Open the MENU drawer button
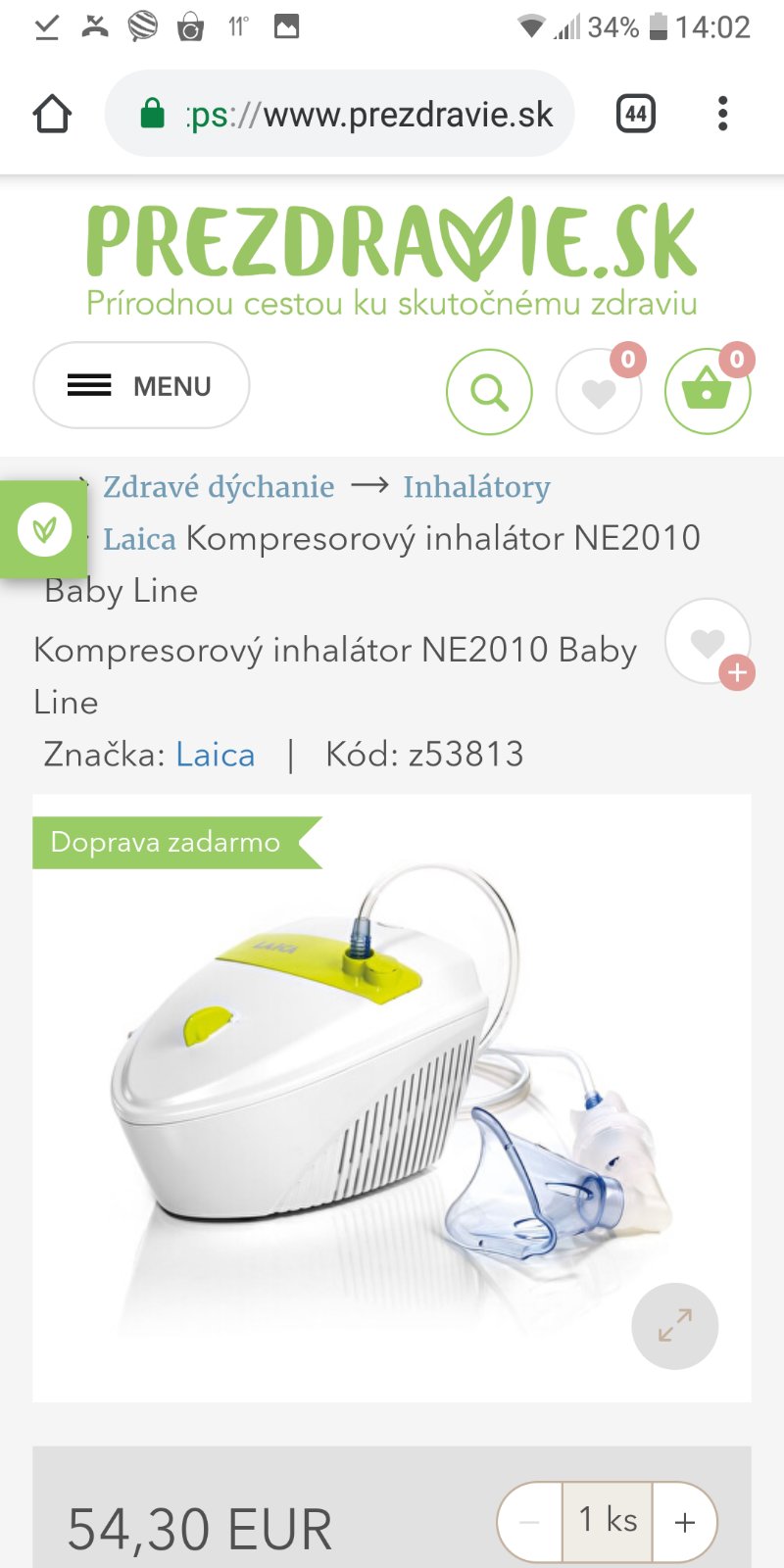Image resolution: width=784 pixels, height=1568 pixels. coord(141,385)
